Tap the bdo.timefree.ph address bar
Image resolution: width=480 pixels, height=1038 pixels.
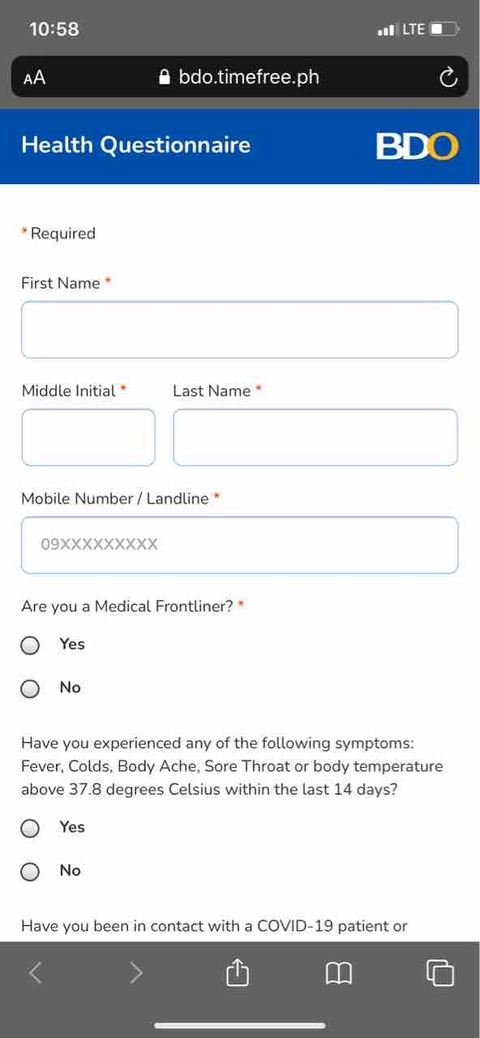tap(240, 77)
